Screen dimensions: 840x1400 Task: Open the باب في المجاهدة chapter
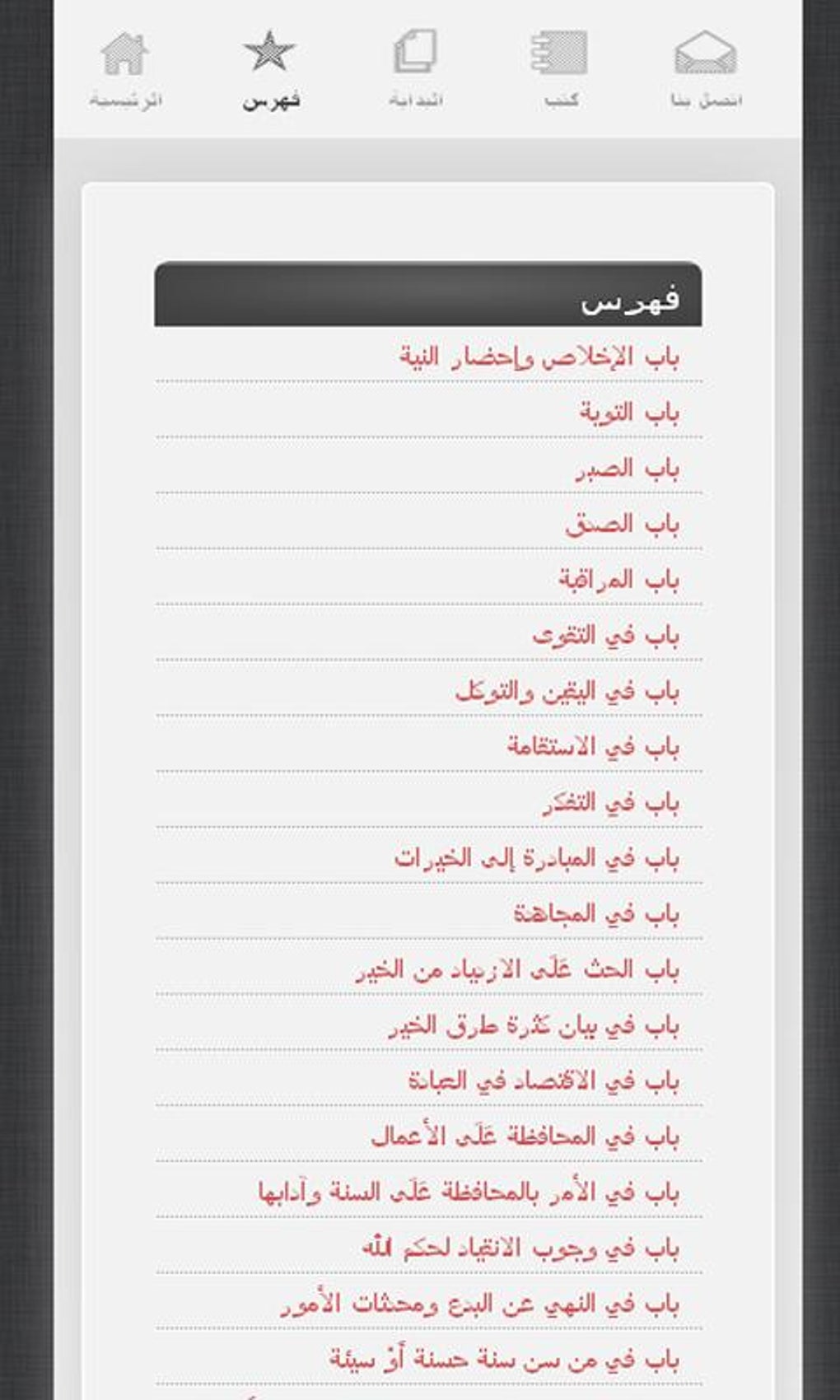tap(596, 913)
